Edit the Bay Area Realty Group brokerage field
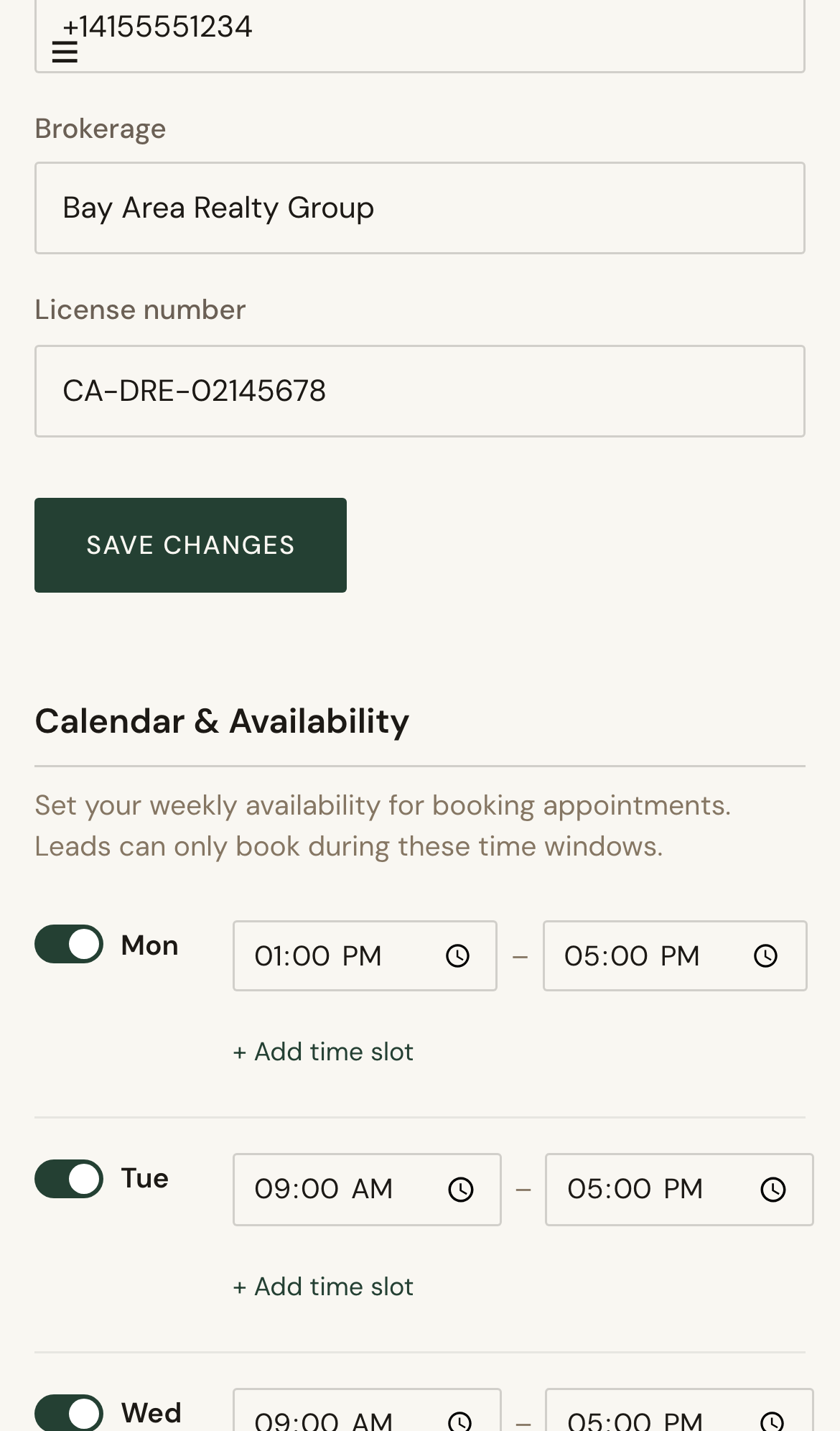The image size is (840, 1431). click(419, 208)
